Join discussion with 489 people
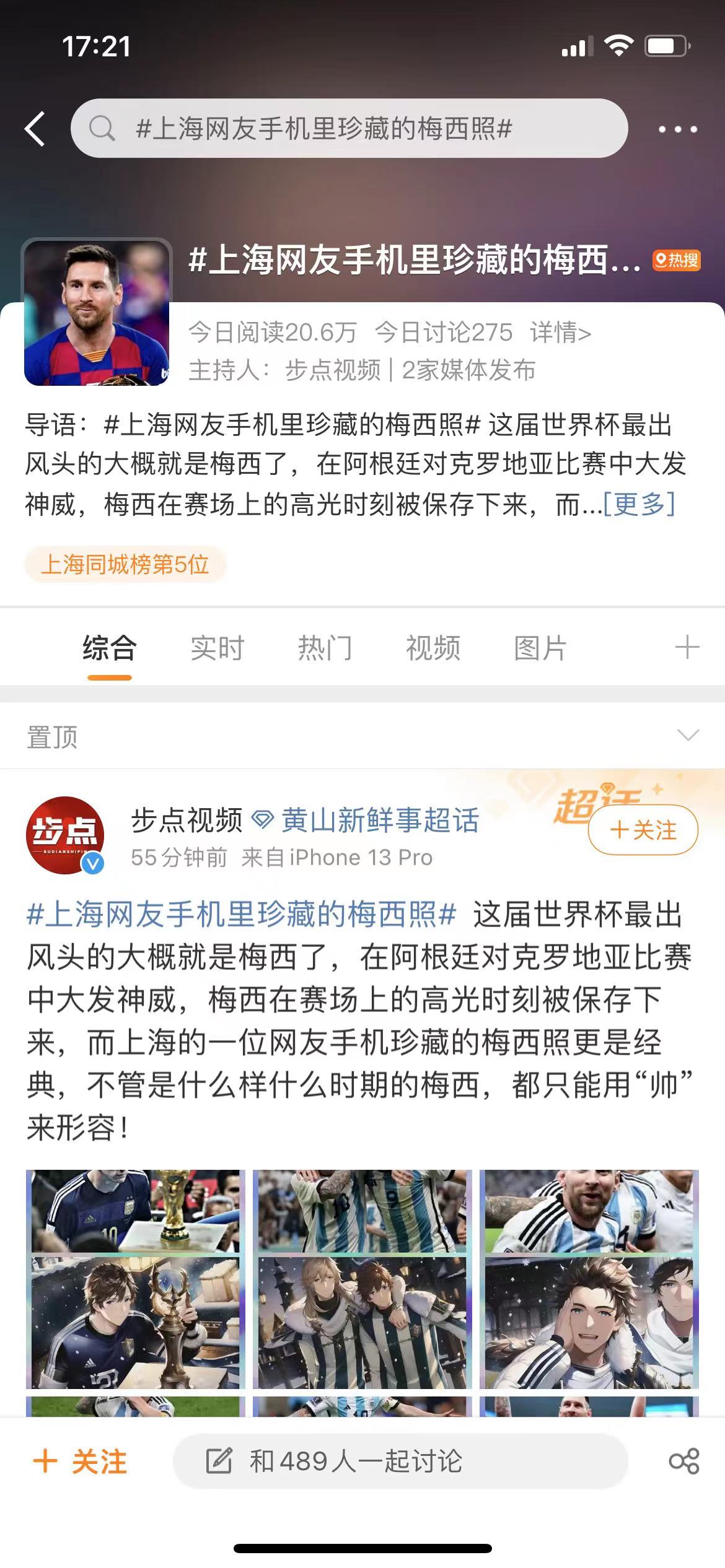The image size is (725, 1568). [400, 1461]
